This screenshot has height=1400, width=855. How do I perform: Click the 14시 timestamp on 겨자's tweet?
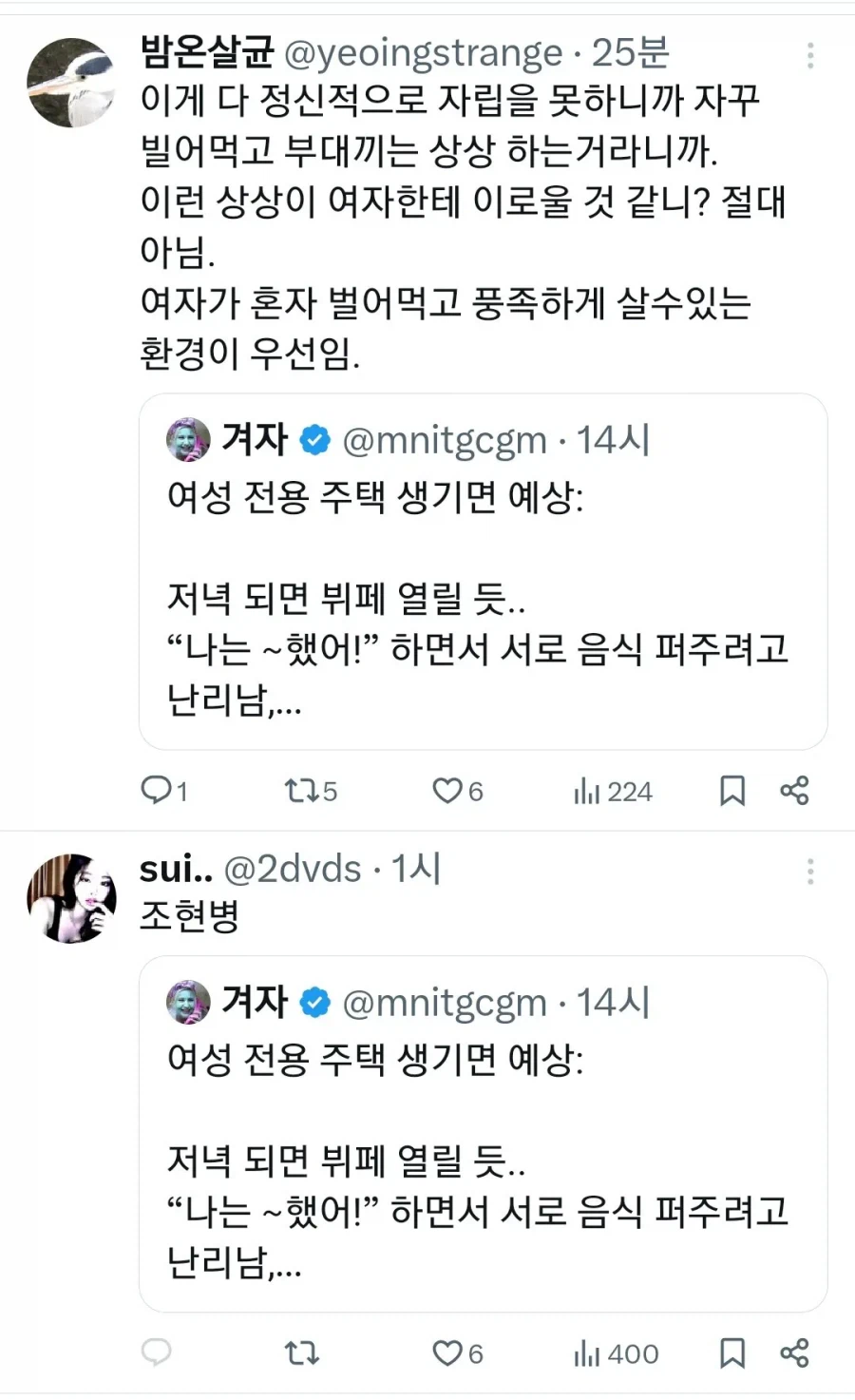(x=616, y=439)
